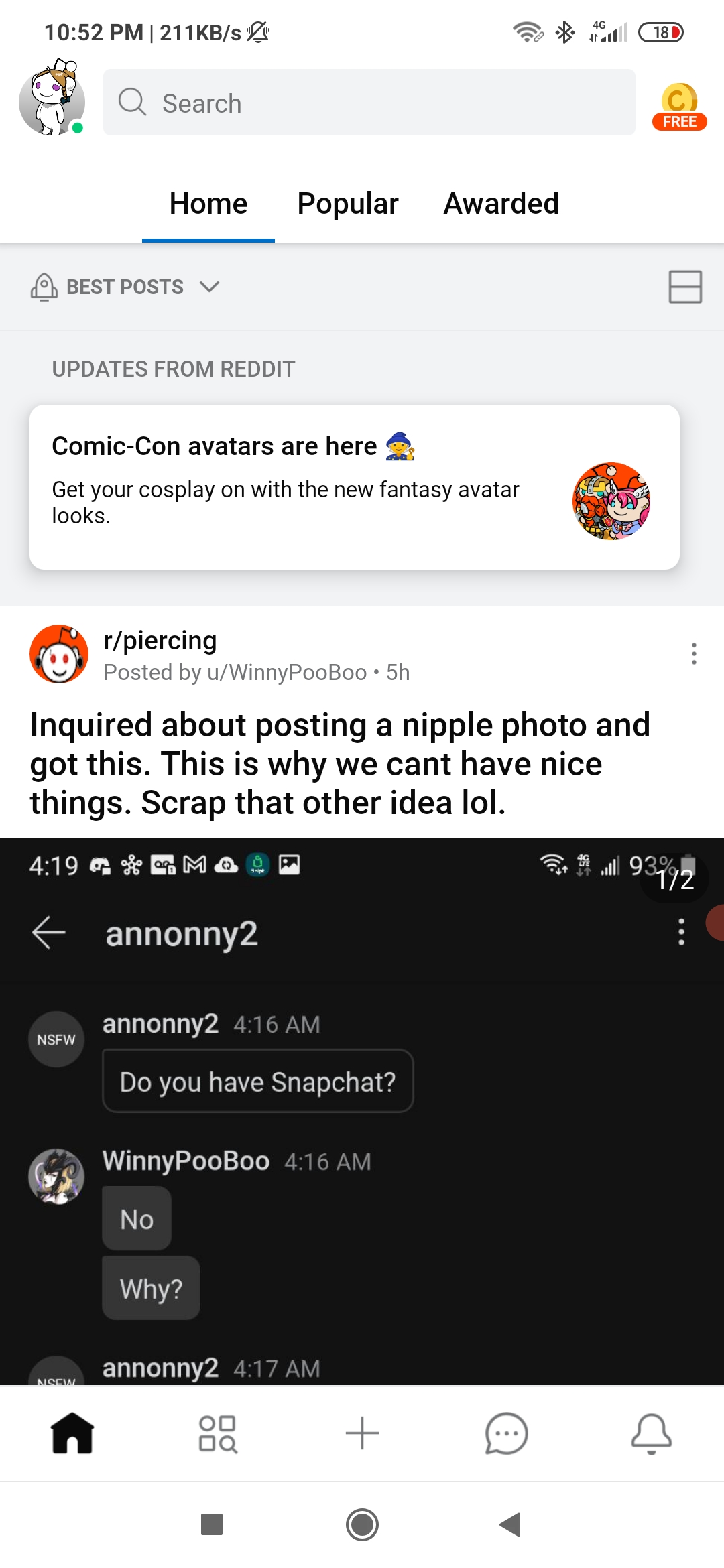Open the profile avatar menu

click(x=52, y=101)
